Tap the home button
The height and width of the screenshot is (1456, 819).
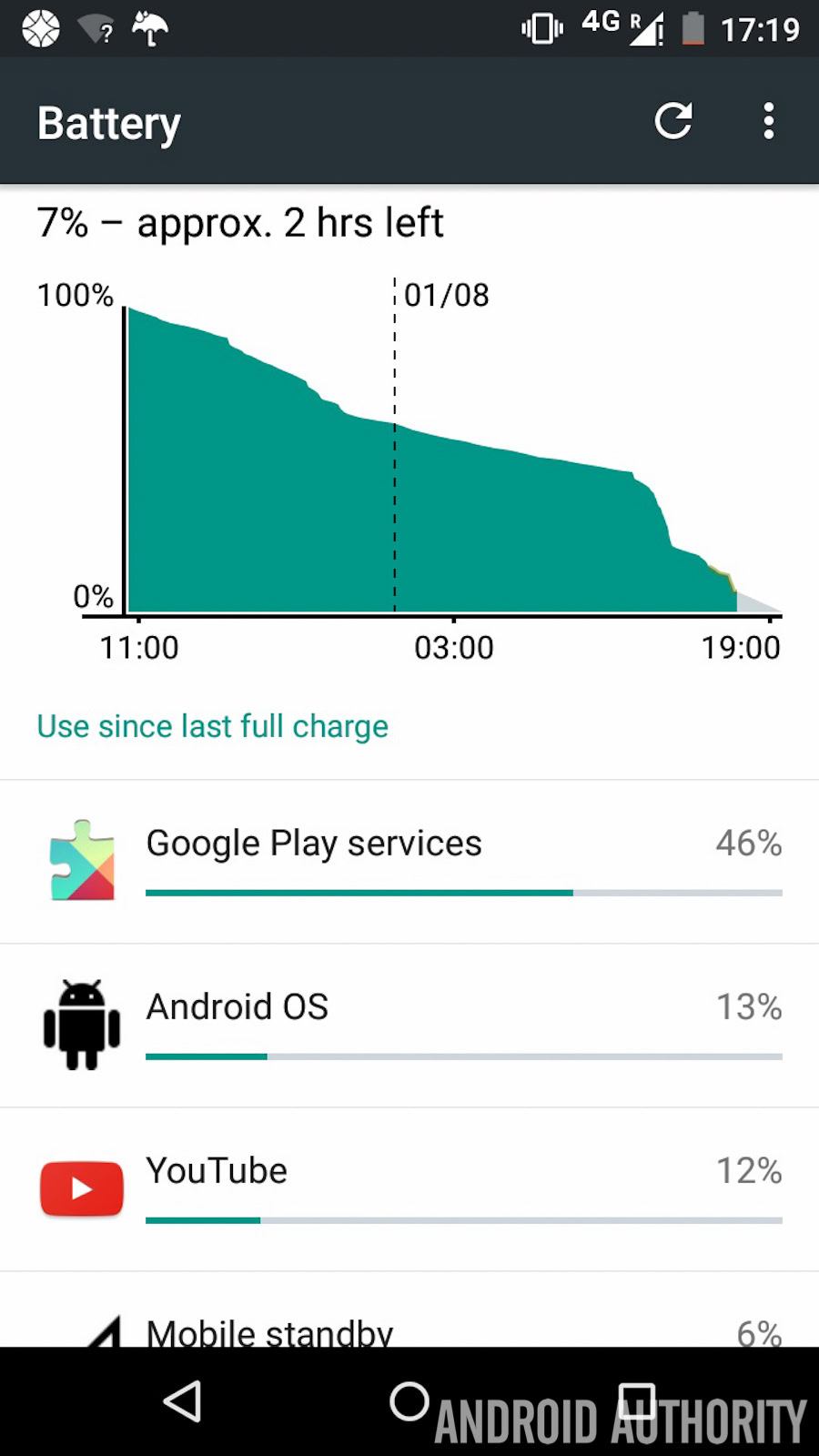click(409, 1401)
